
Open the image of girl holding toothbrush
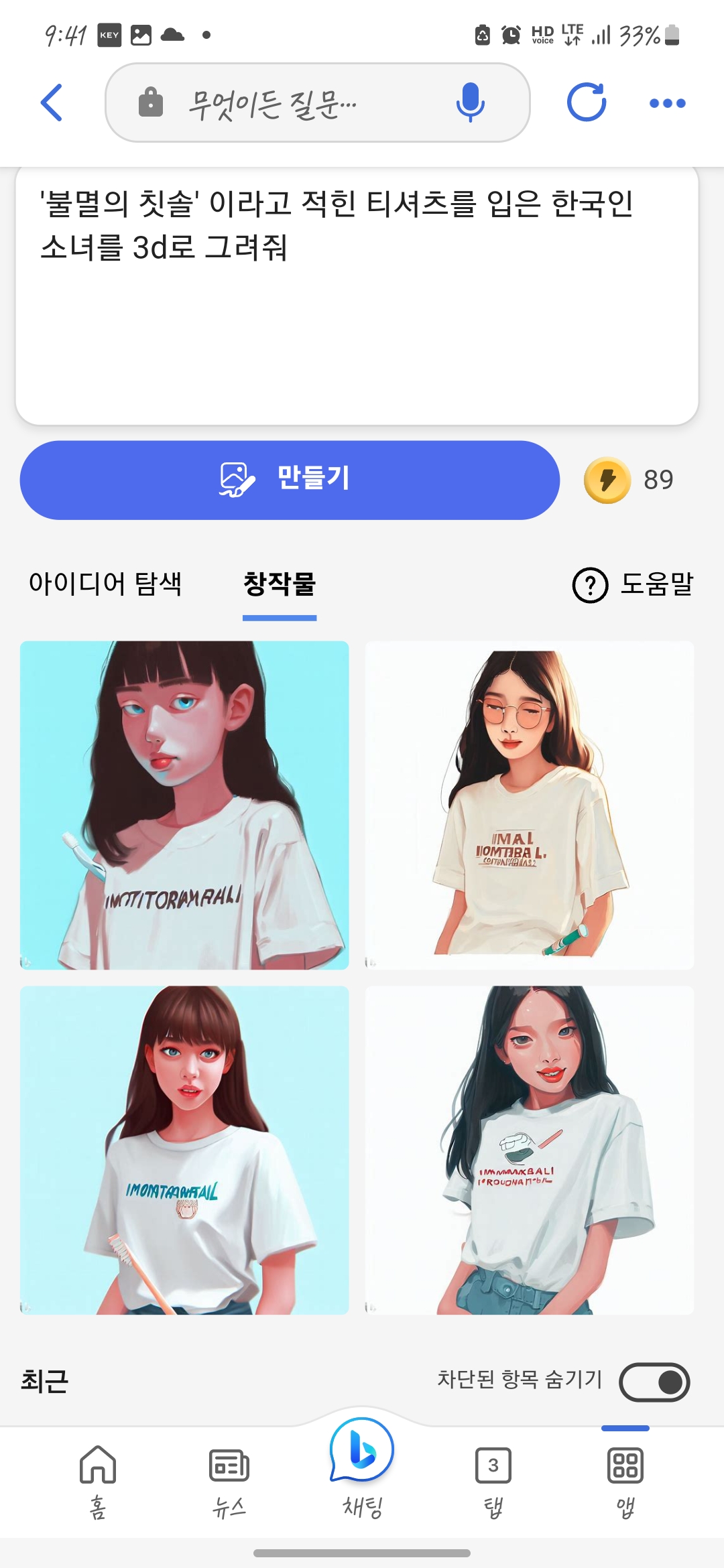click(x=184, y=1149)
